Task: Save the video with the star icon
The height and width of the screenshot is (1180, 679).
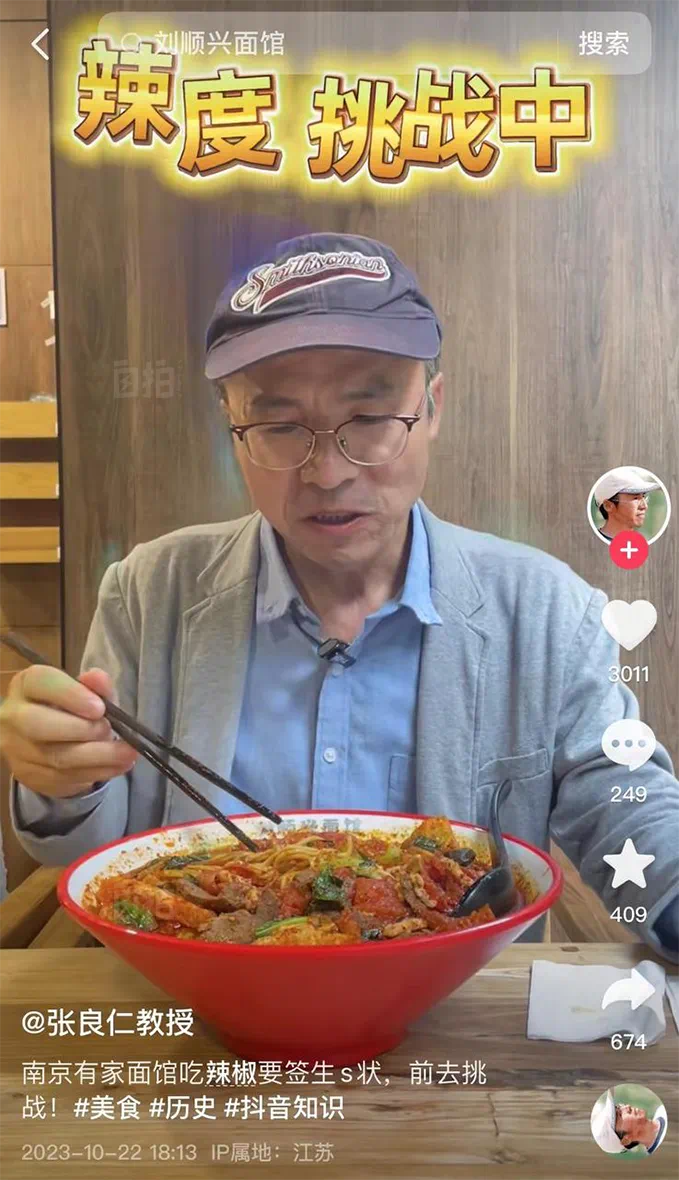Action: [628, 865]
